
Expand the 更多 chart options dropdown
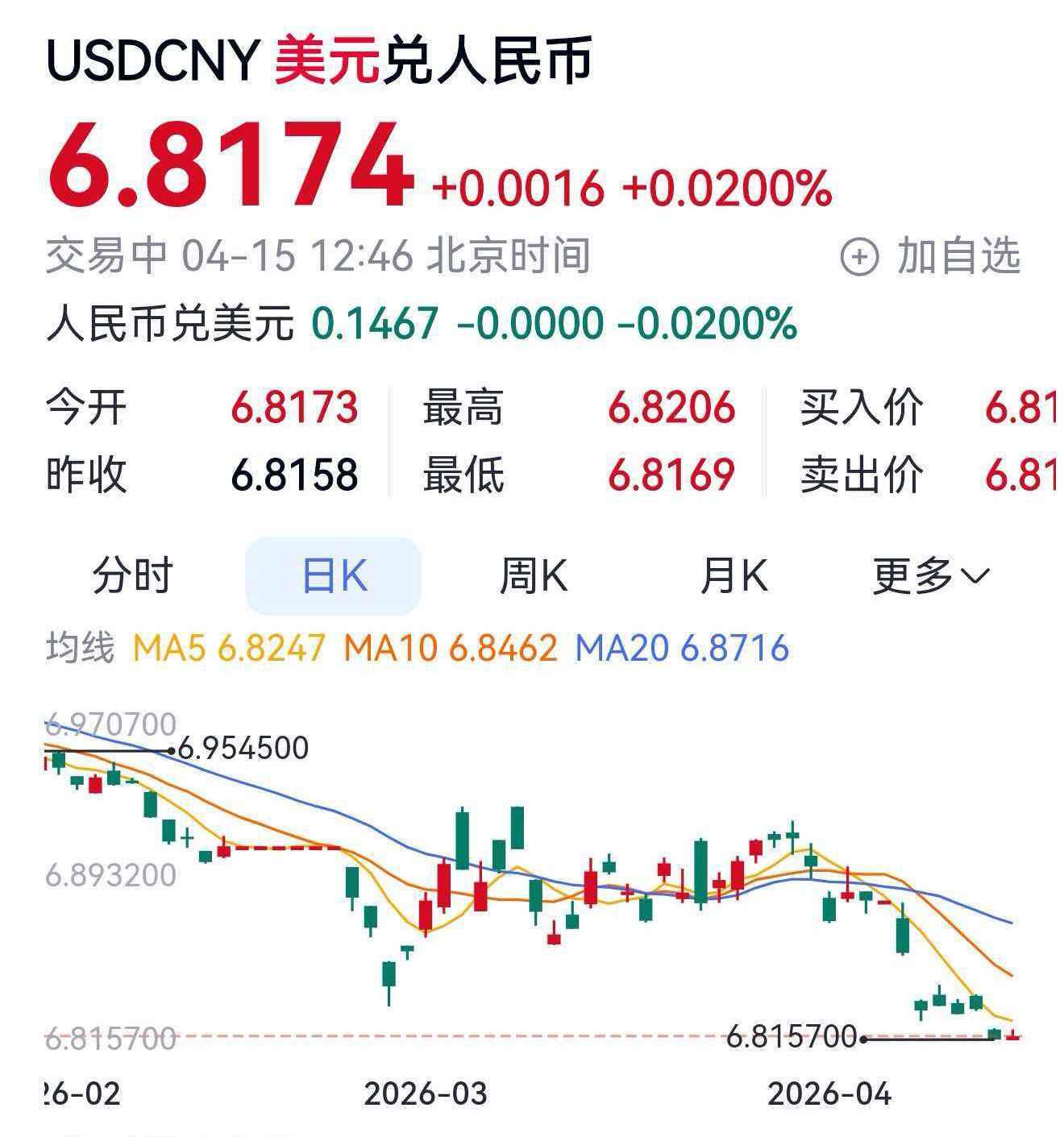[x=930, y=575]
